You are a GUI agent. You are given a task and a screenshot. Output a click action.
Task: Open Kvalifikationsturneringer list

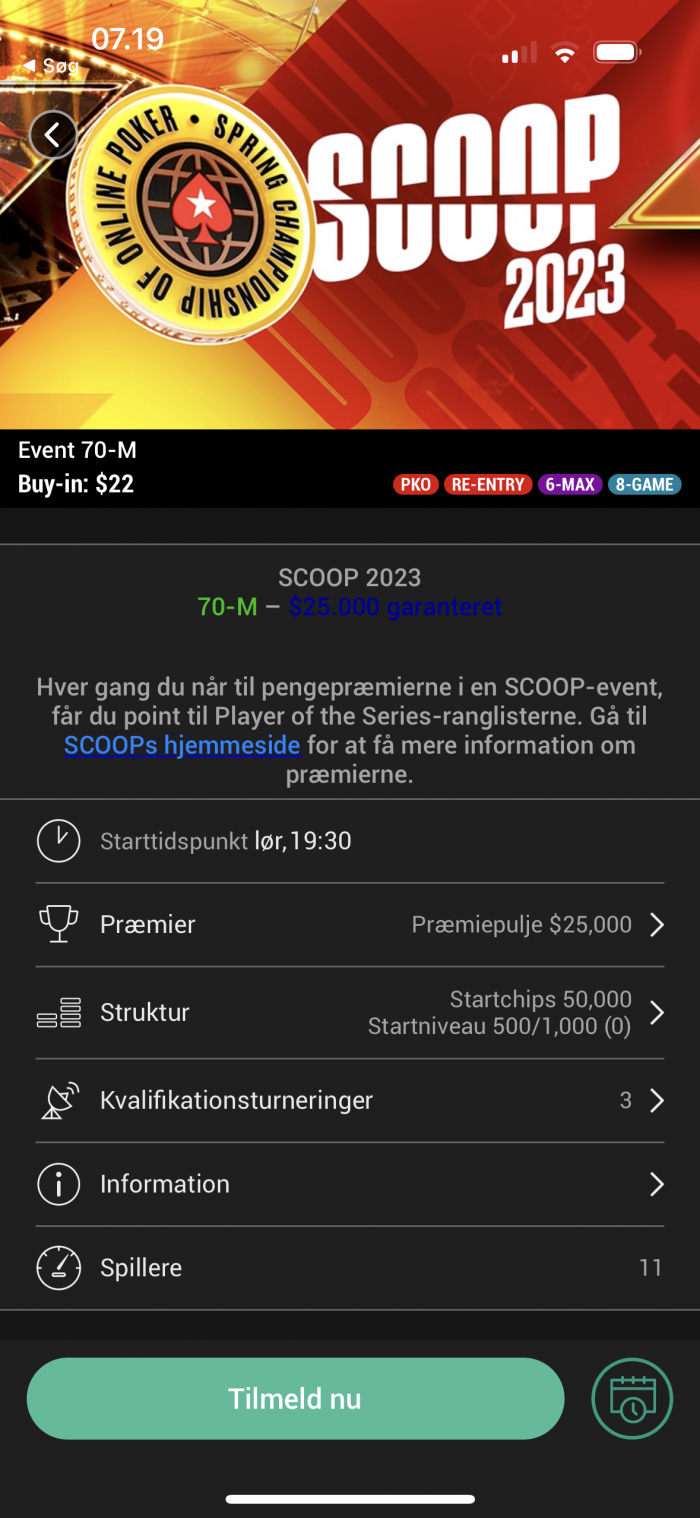coord(350,1101)
